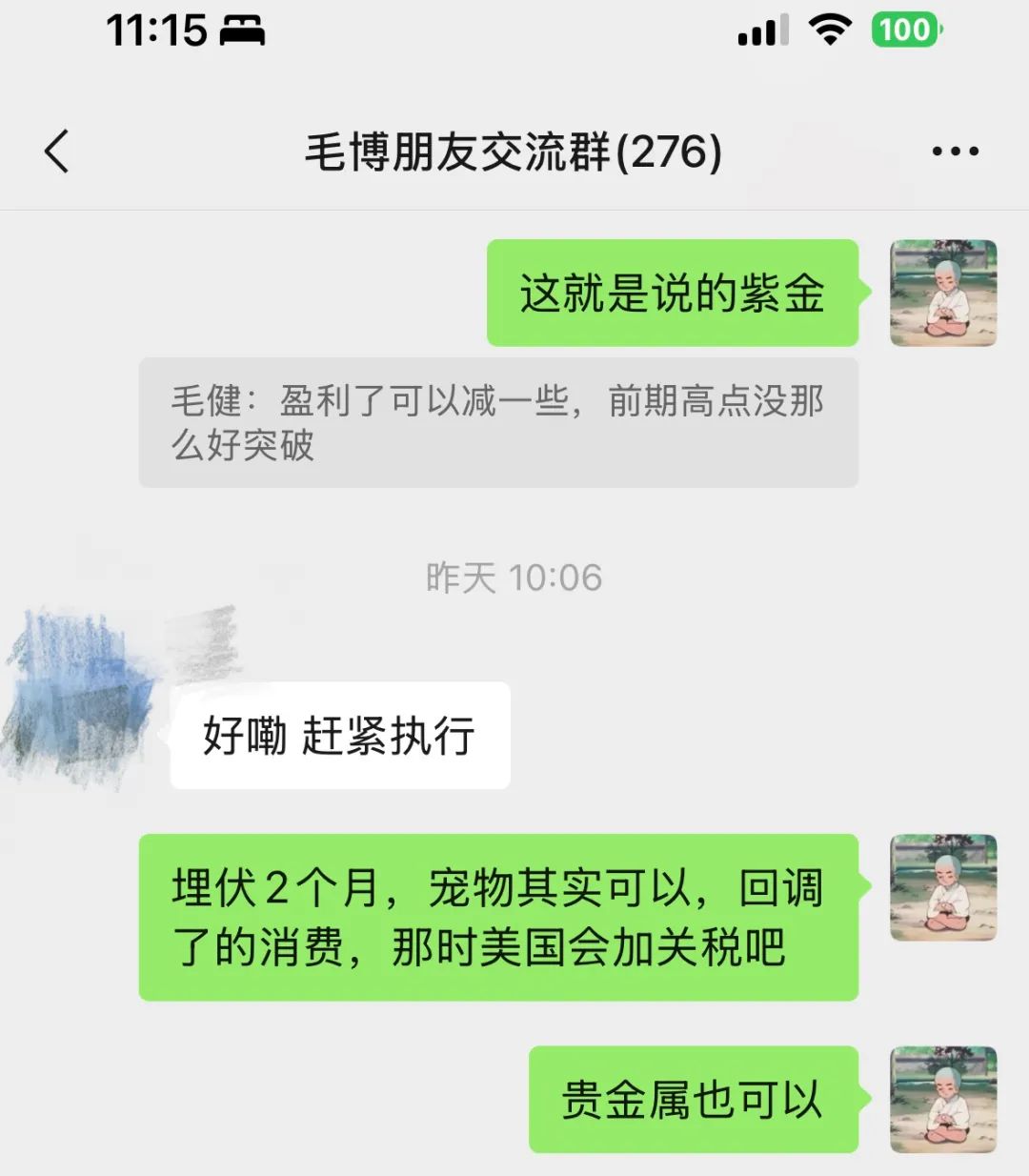
Task: Open avatar beside the 贵金属也可以 message
Action: (942, 1099)
